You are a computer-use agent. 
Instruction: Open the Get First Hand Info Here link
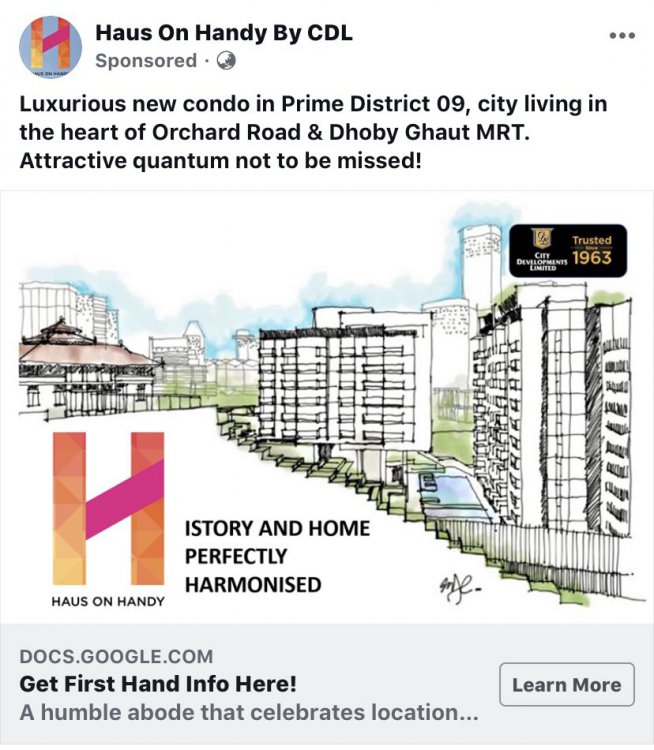click(x=158, y=685)
